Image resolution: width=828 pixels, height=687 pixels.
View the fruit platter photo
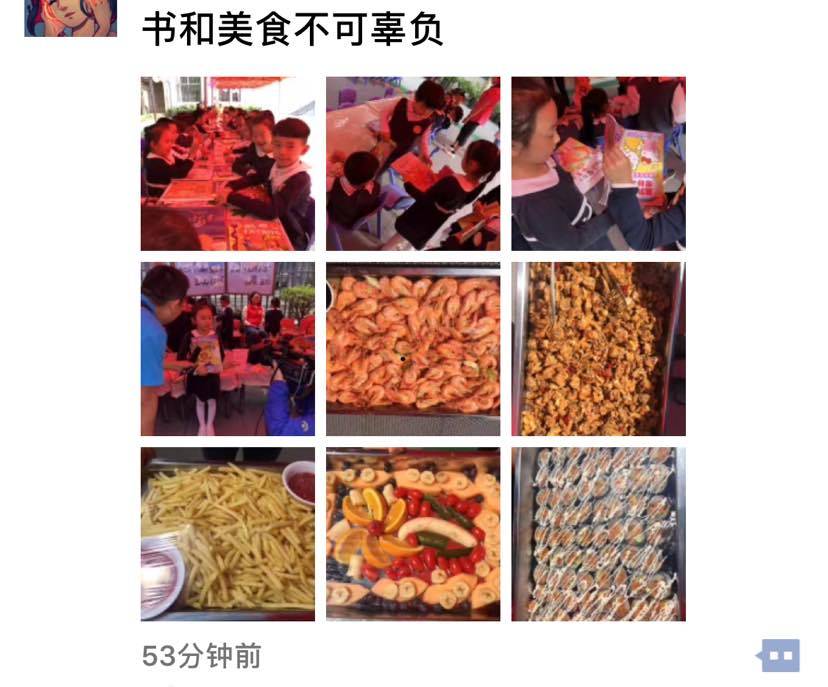412,534
